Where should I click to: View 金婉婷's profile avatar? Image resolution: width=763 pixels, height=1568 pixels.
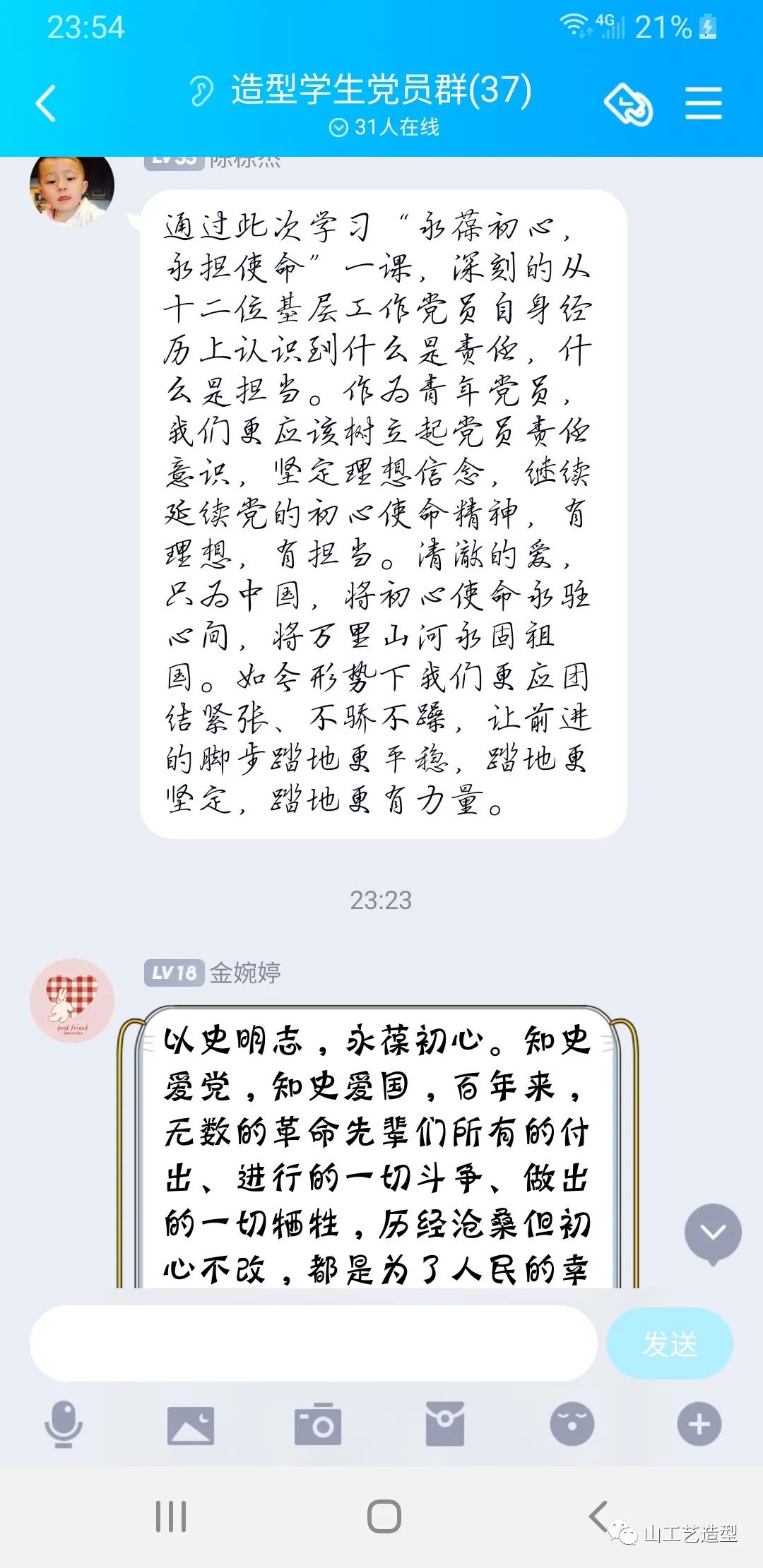pyautogui.click(x=72, y=1000)
